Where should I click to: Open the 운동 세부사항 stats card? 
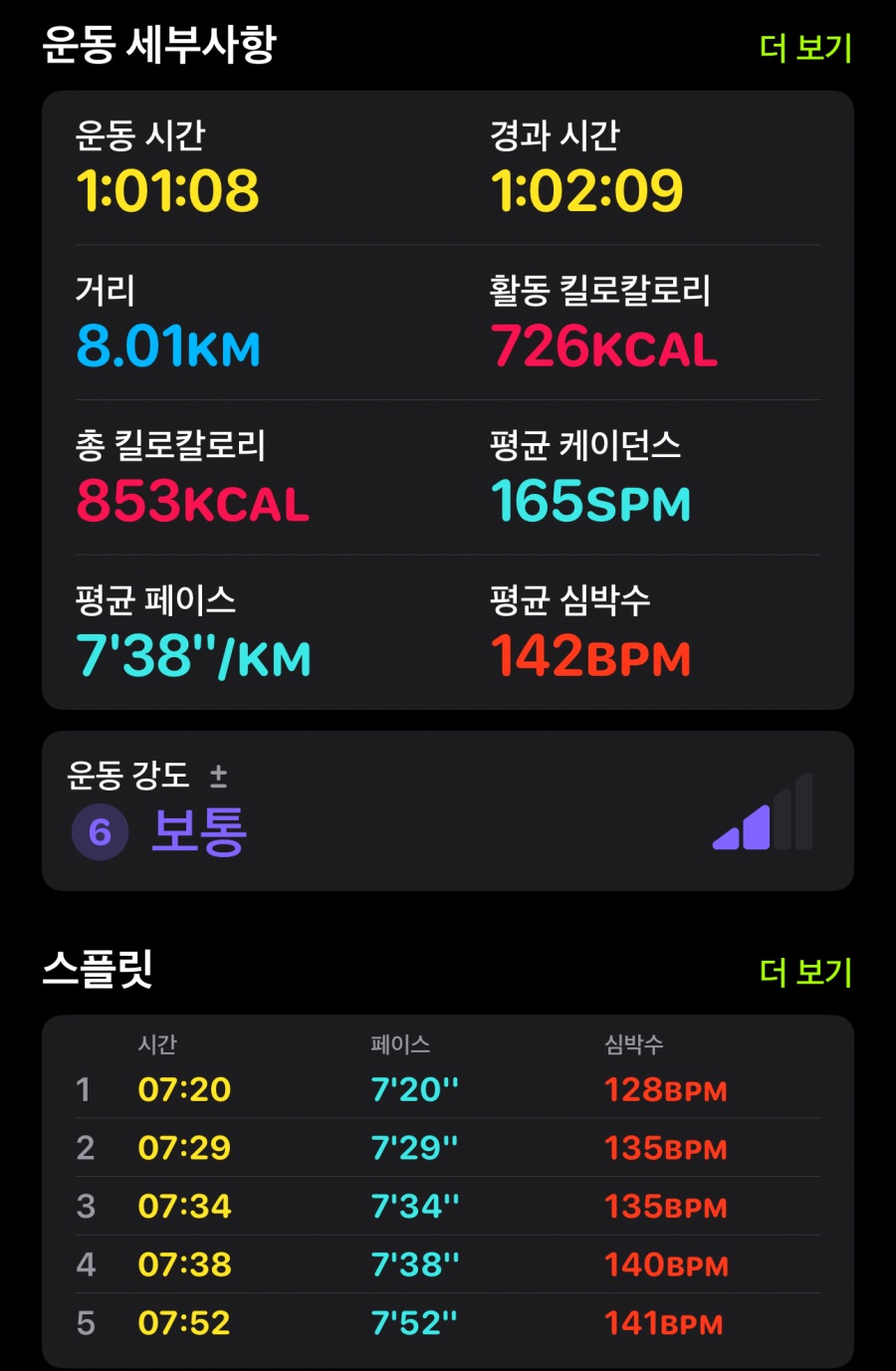point(447,400)
